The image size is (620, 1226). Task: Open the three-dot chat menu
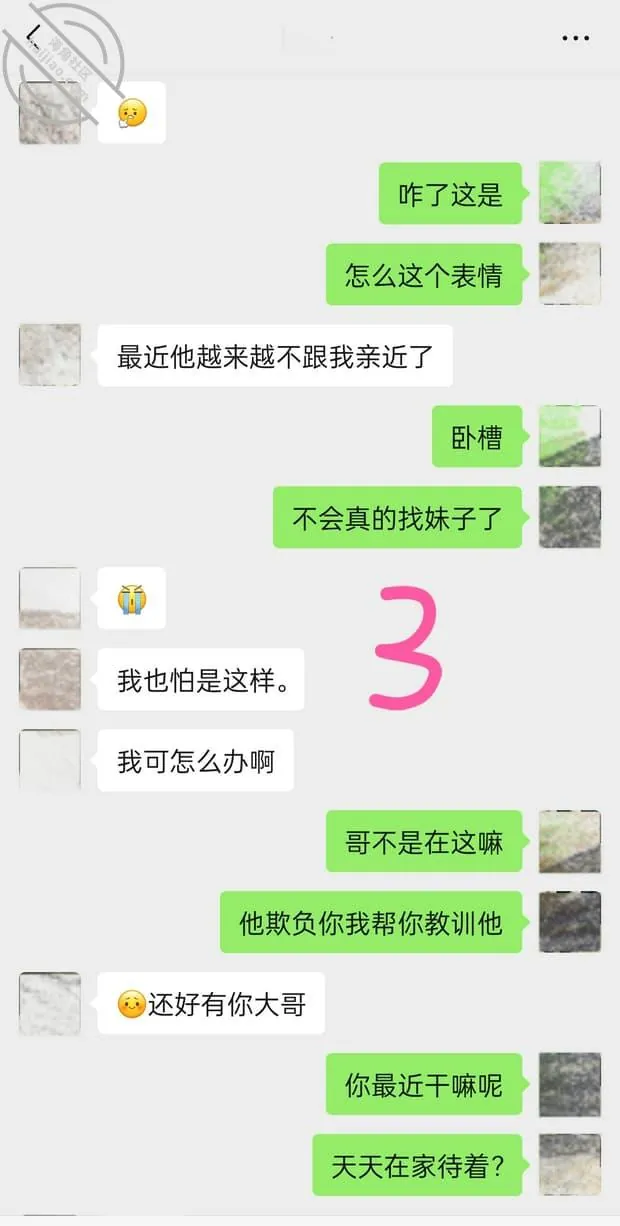575,38
